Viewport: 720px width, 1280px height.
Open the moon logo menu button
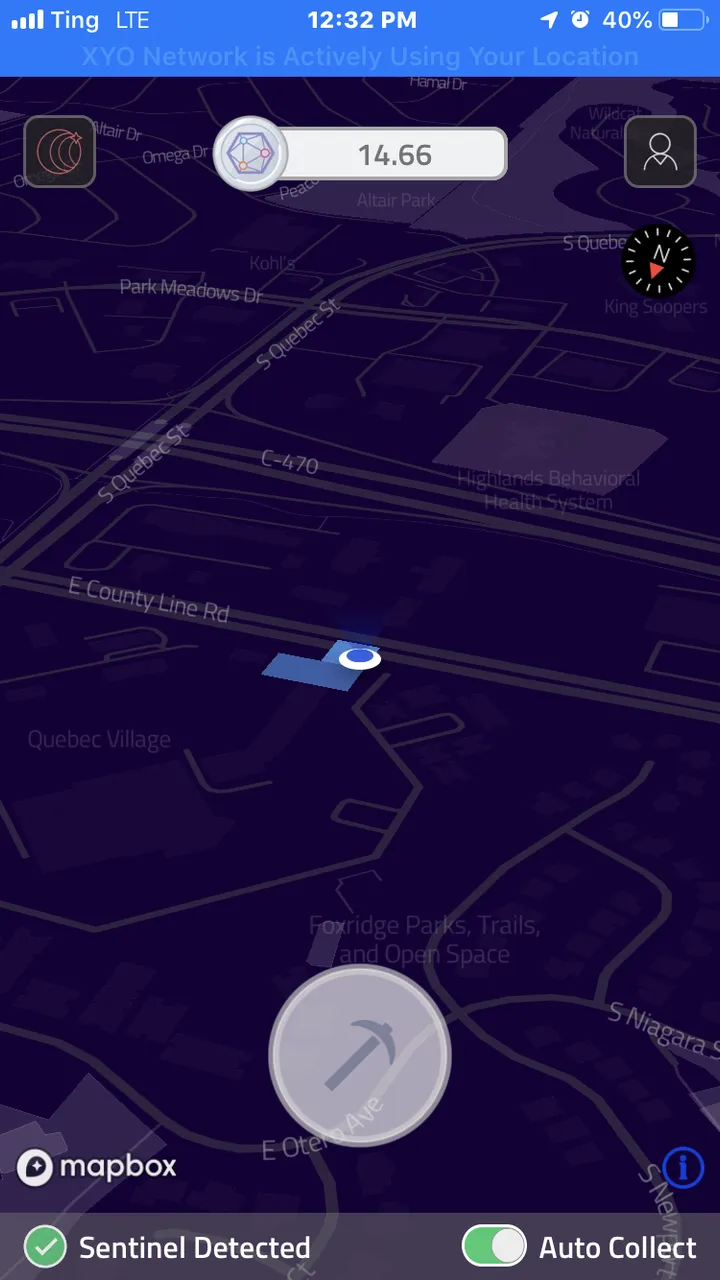point(59,152)
